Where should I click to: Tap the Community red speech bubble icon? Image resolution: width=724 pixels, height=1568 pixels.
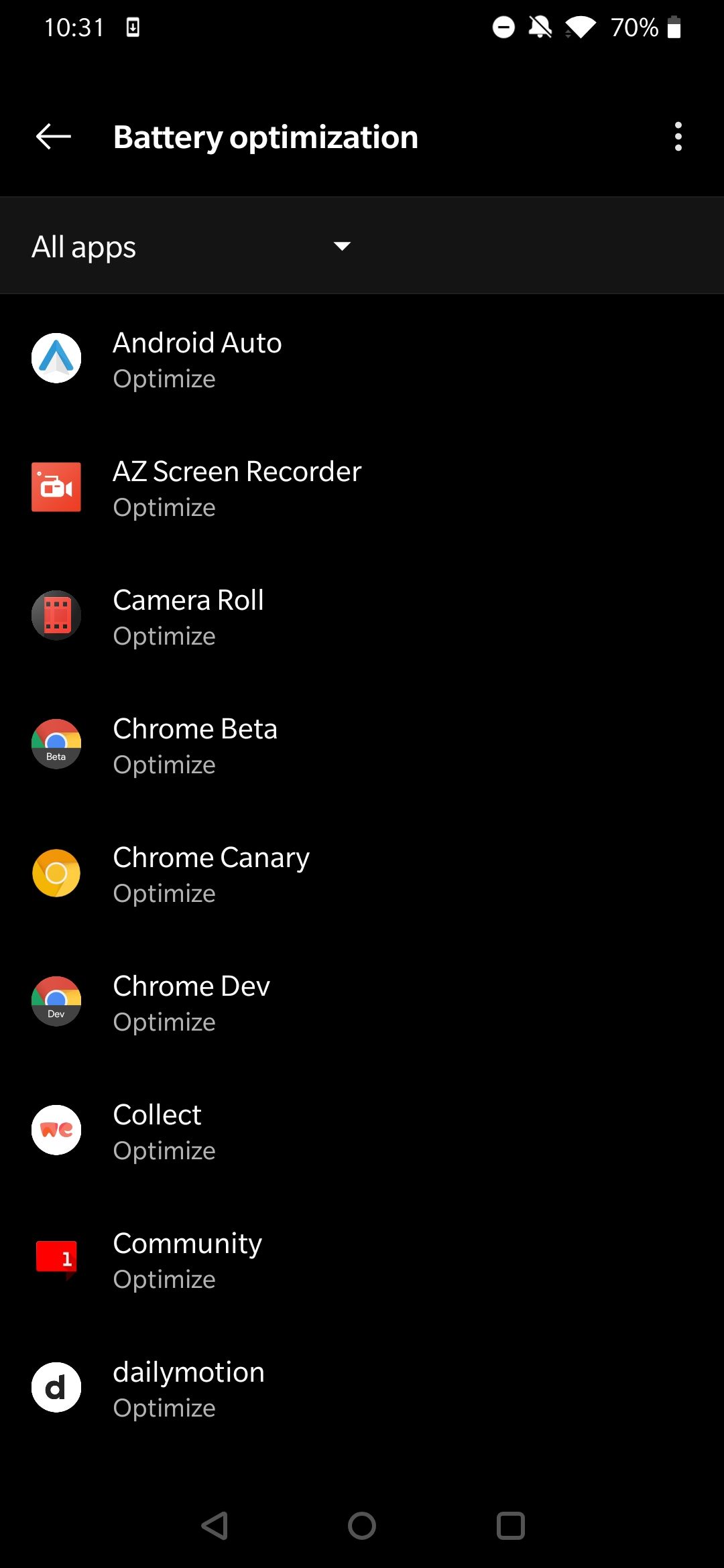(56, 1258)
